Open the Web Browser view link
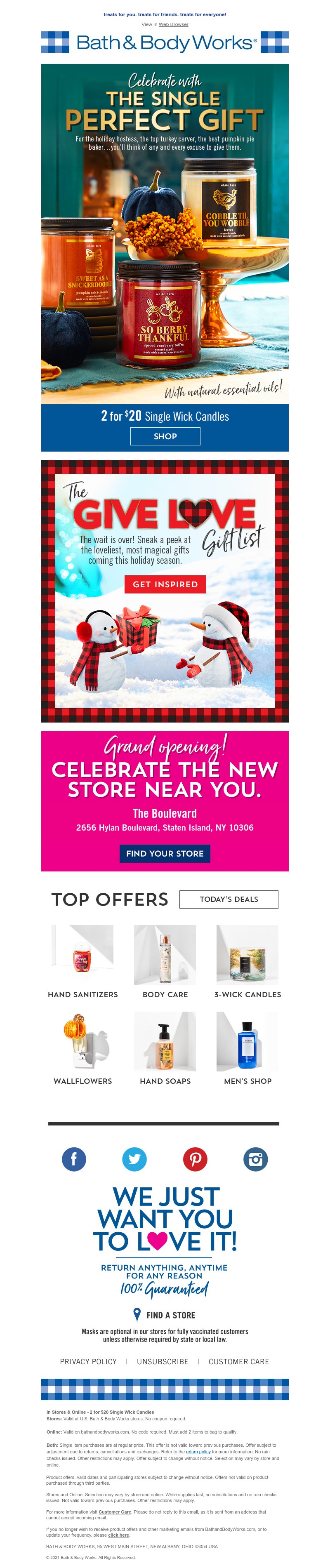The image size is (330, 1568). coord(173,24)
